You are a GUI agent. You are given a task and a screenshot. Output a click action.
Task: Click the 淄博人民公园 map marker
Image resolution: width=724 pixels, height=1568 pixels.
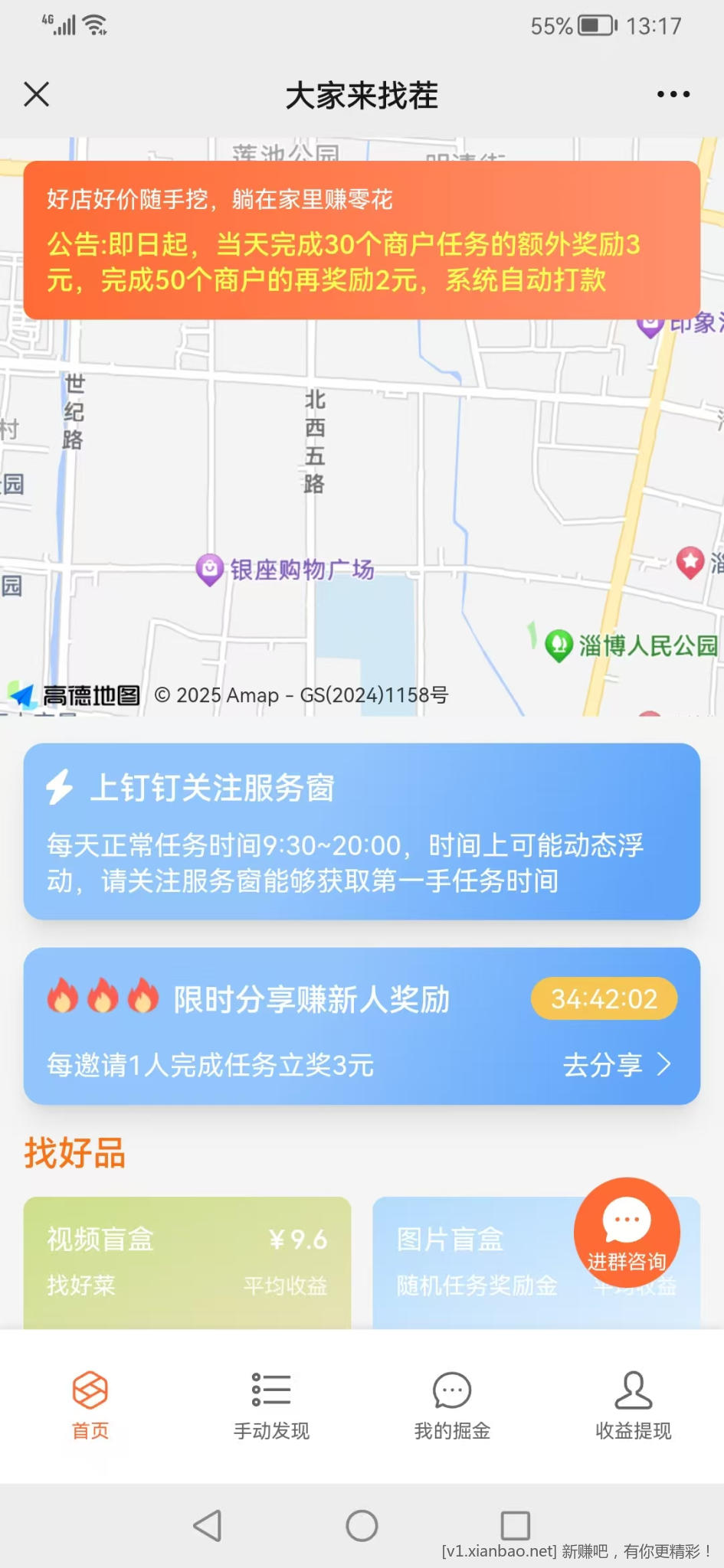(x=560, y=645)
